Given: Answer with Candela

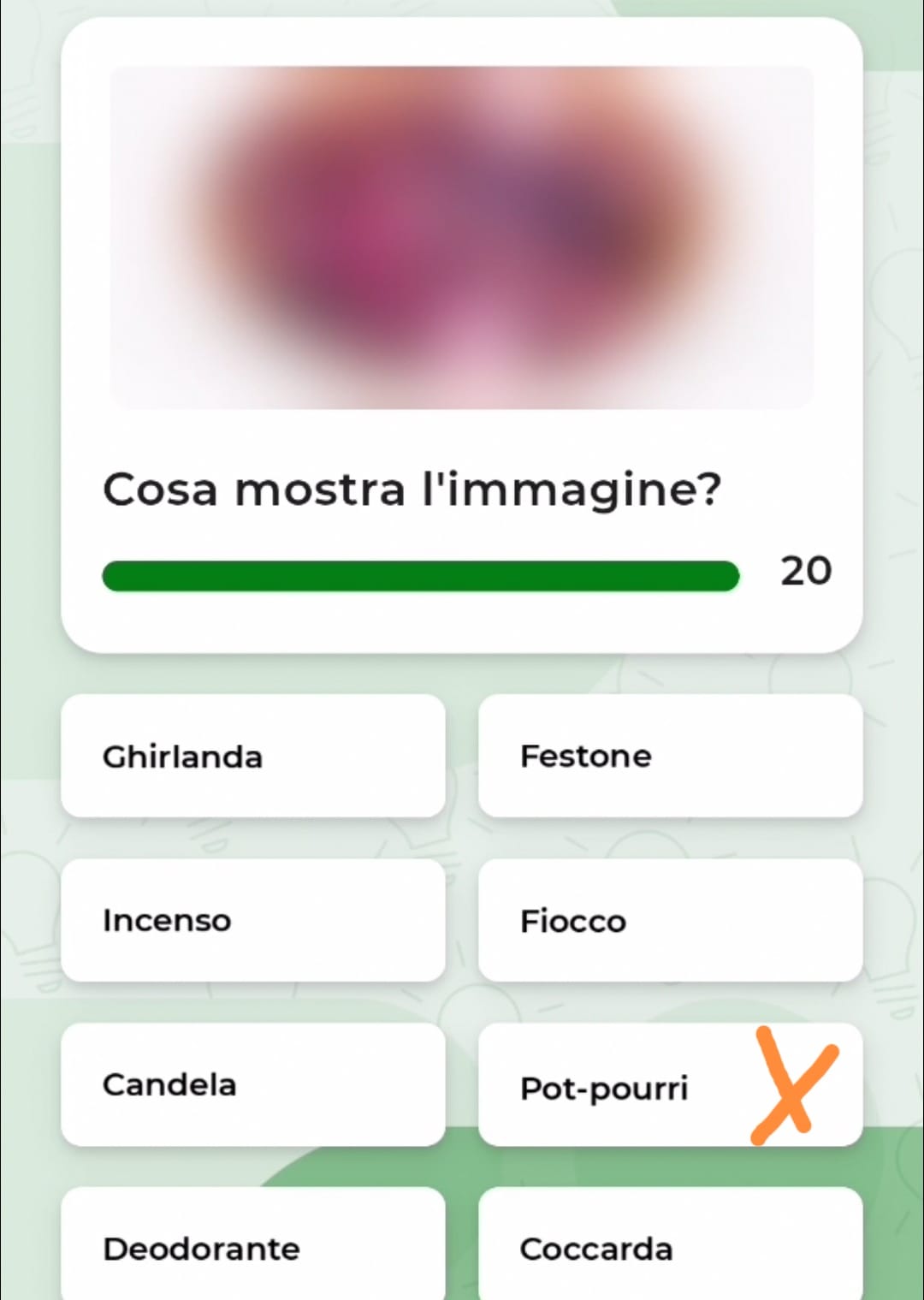Looking at the screenshot, I should coord(252,1084).
